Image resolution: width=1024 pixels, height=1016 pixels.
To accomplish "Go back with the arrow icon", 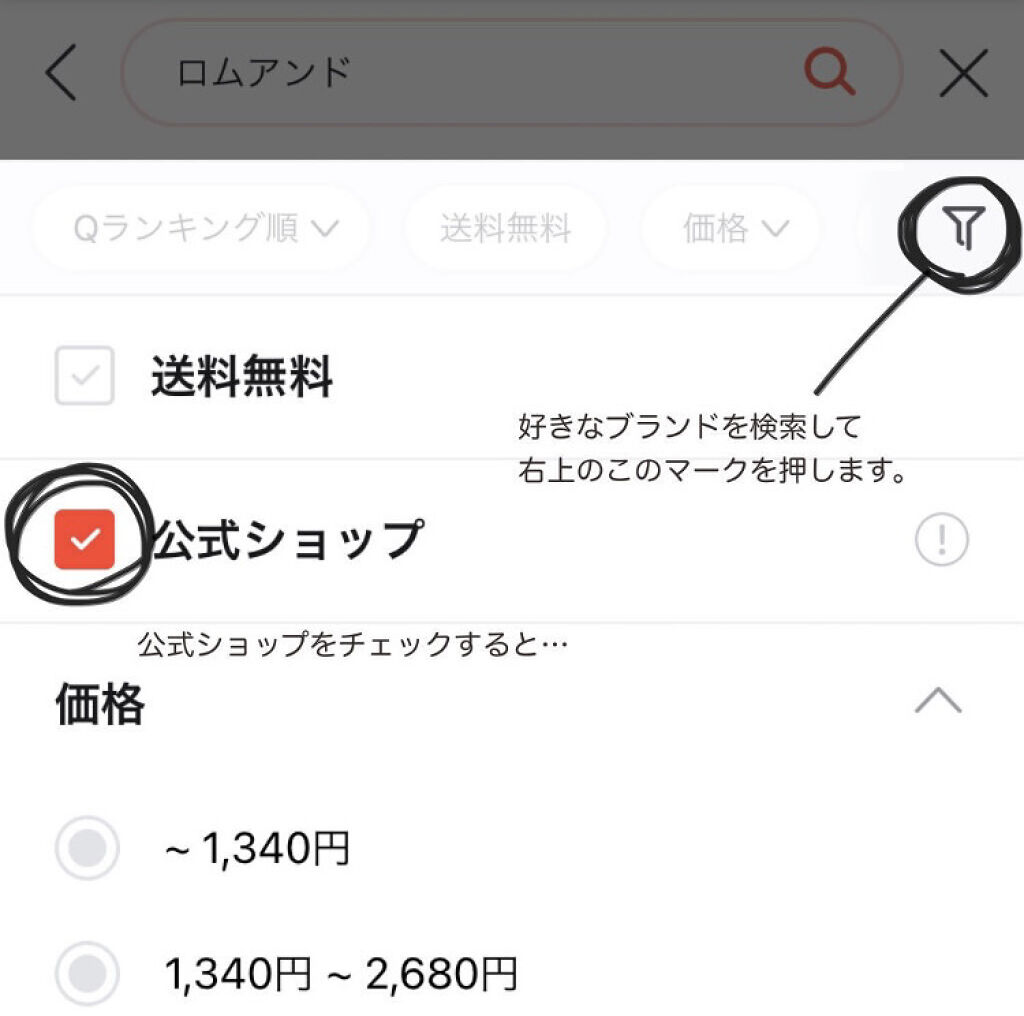I will click(x=62, y=75).
